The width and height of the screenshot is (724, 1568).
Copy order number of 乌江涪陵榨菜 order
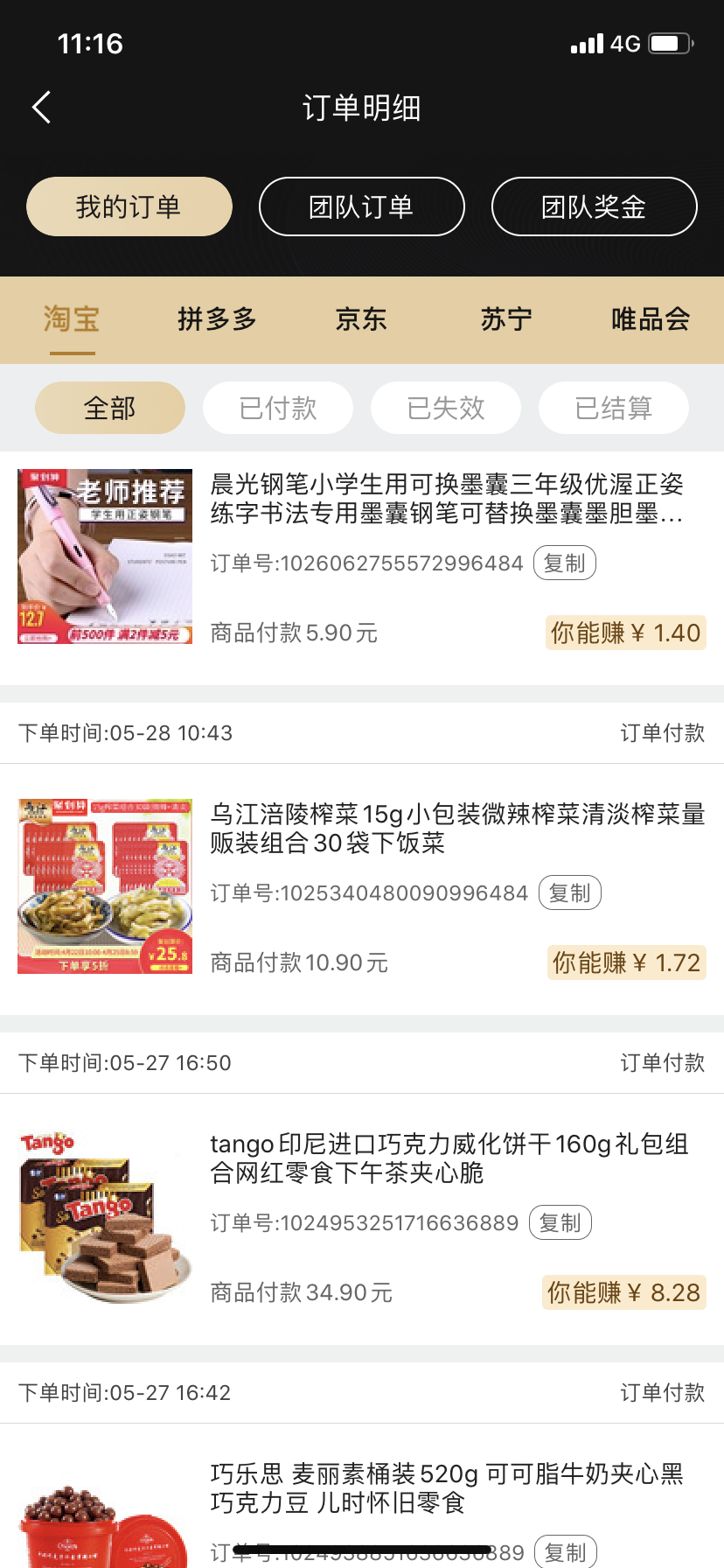pos(569,892)
